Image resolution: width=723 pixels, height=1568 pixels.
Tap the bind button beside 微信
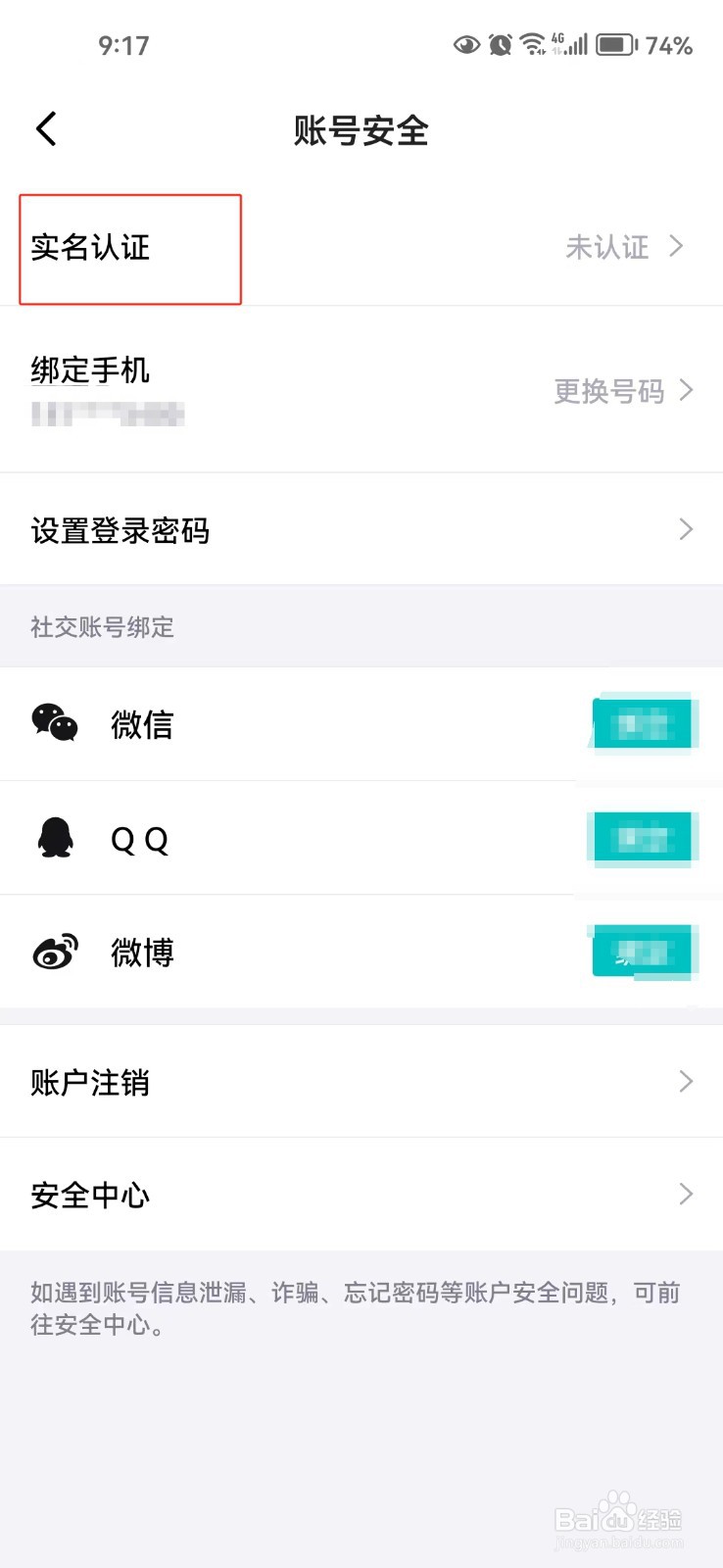[x=643, y=724]
